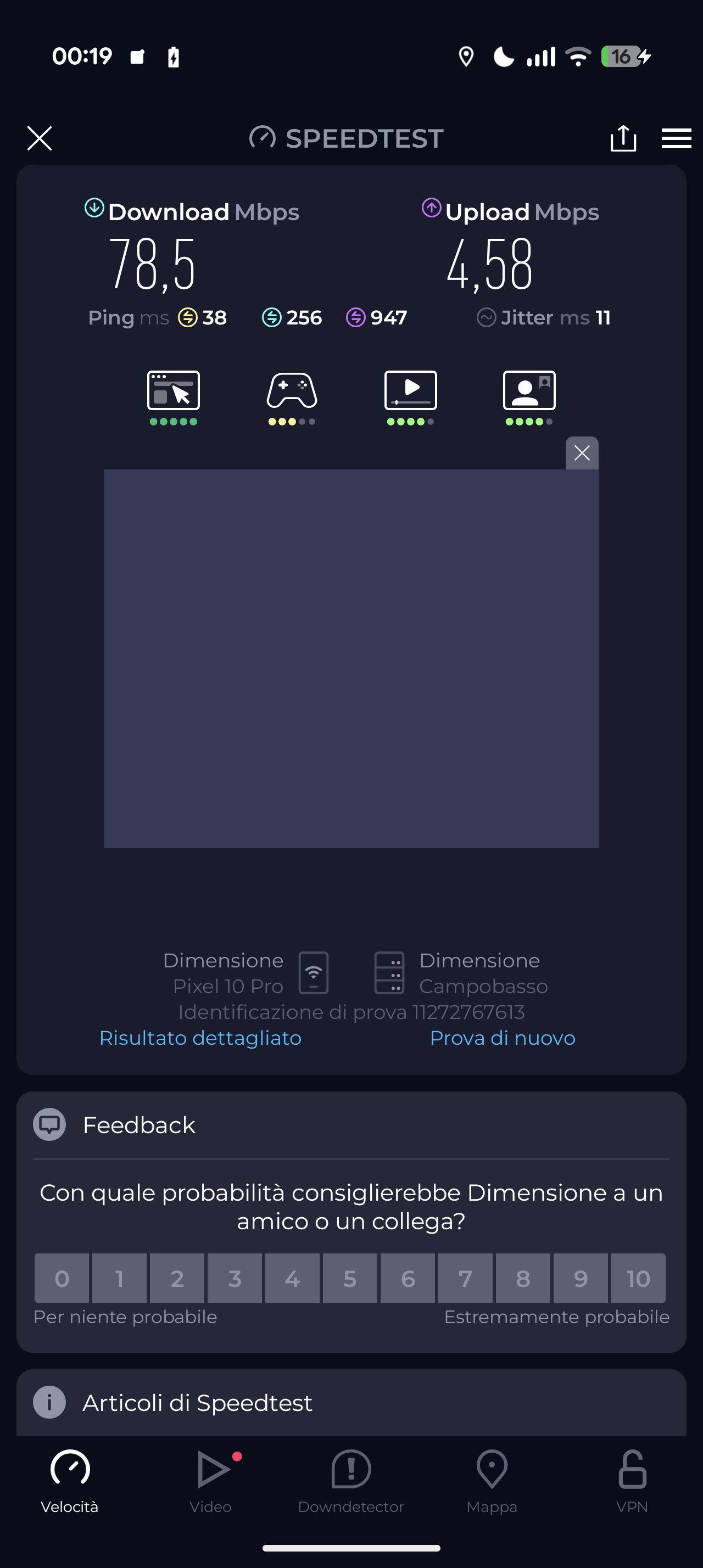Viewport: 703px width, 1568px height.
Task: Select rating 5 in Feedback
Action: (x=350, y=1278)
